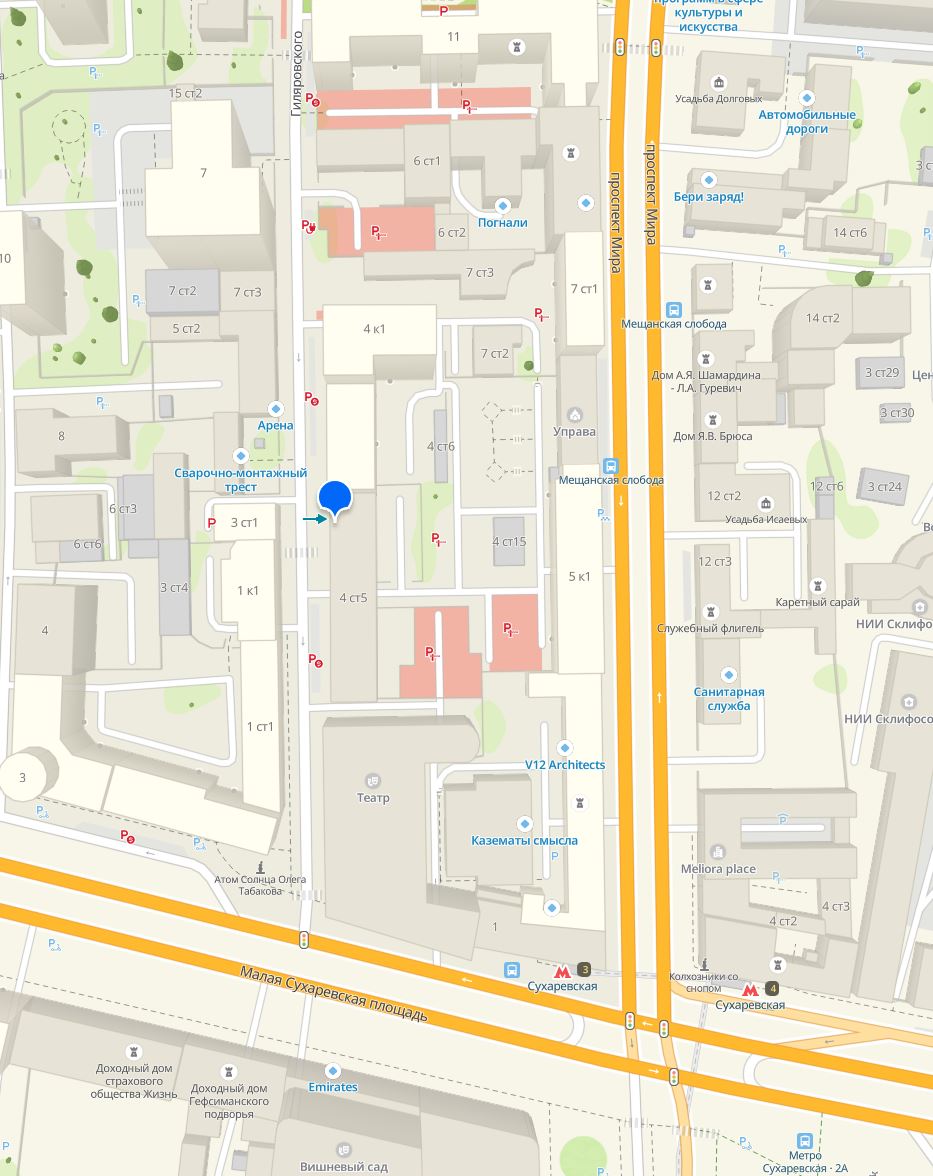
Task: Tap the blue location pin marker
Action: (335, 499)
